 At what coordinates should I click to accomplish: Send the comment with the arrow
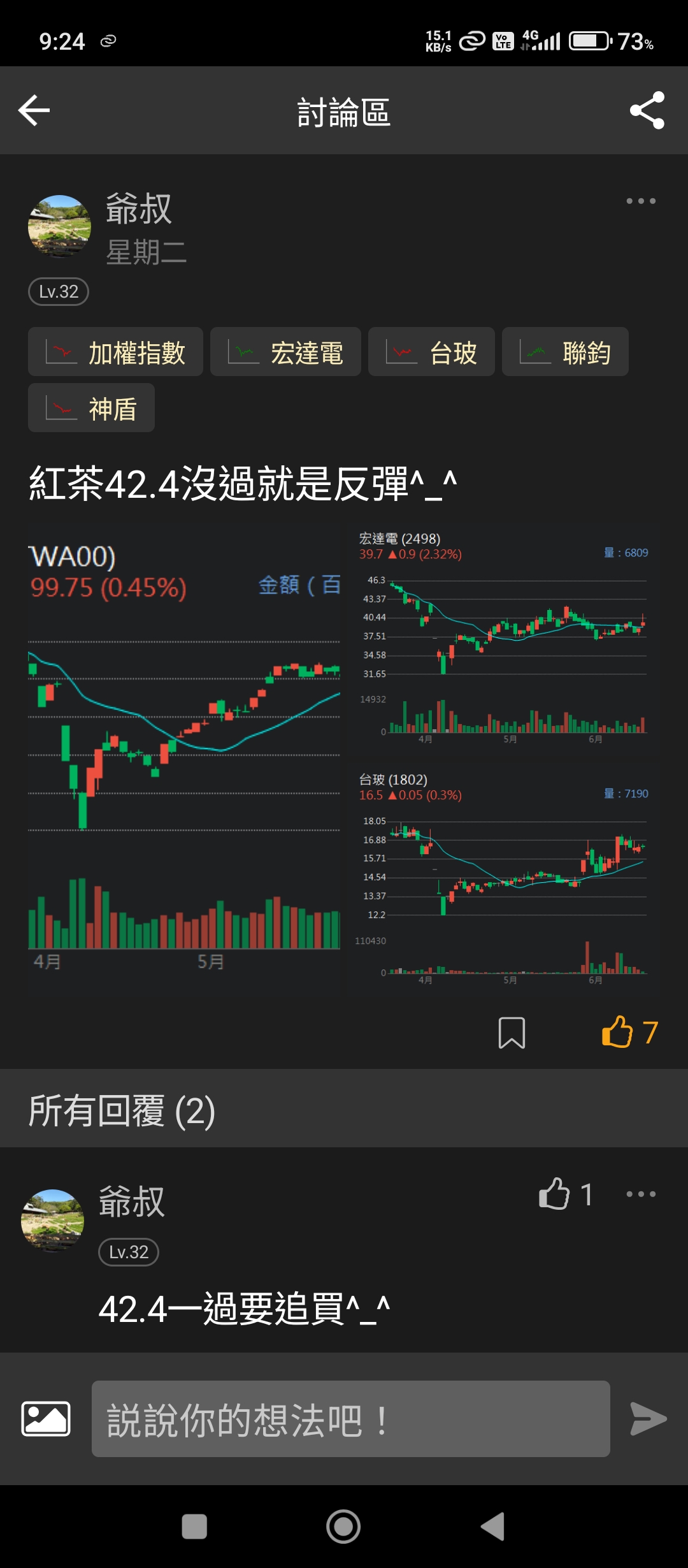(648, 1419)
